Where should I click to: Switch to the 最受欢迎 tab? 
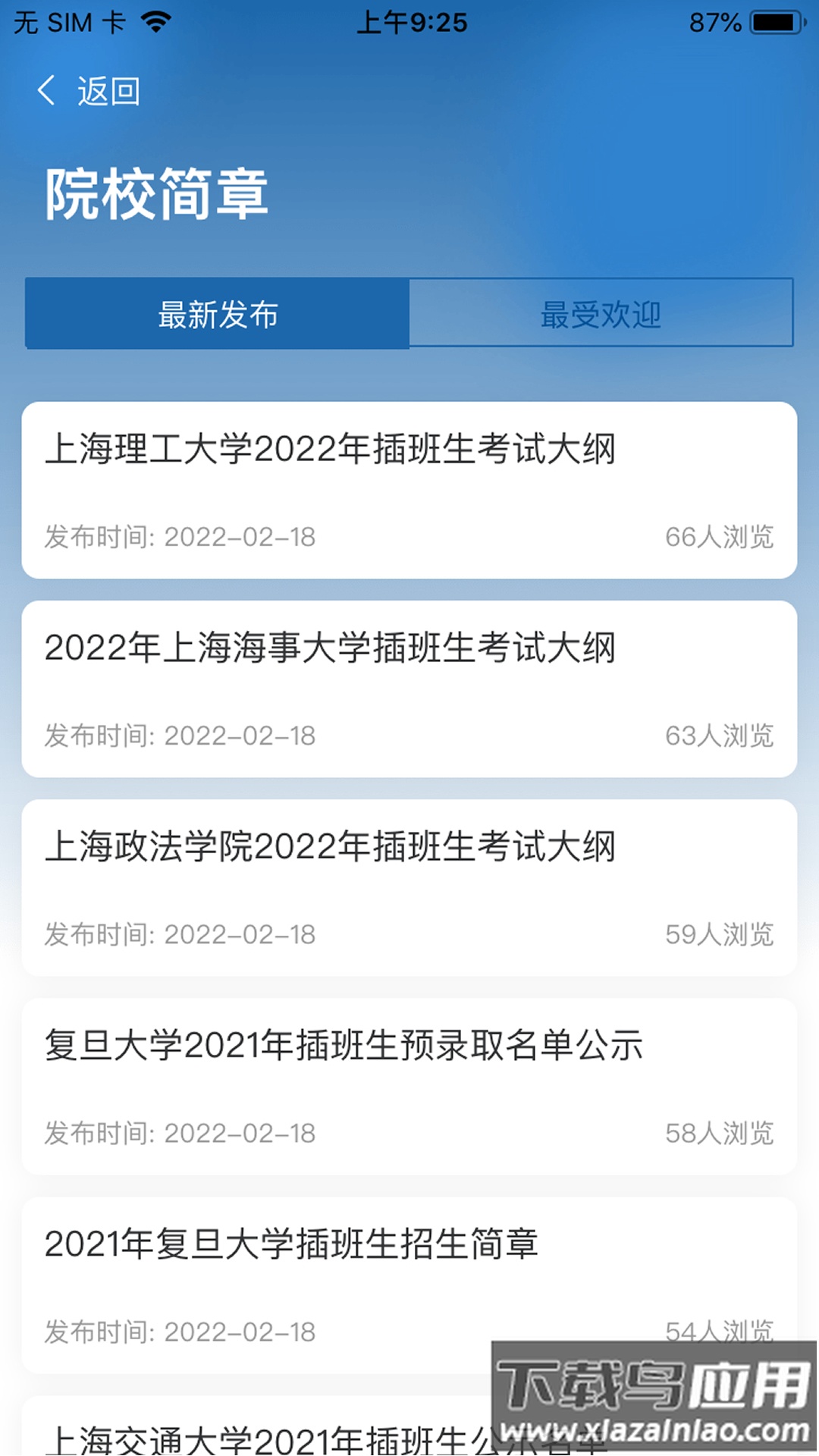click(602, 314)
